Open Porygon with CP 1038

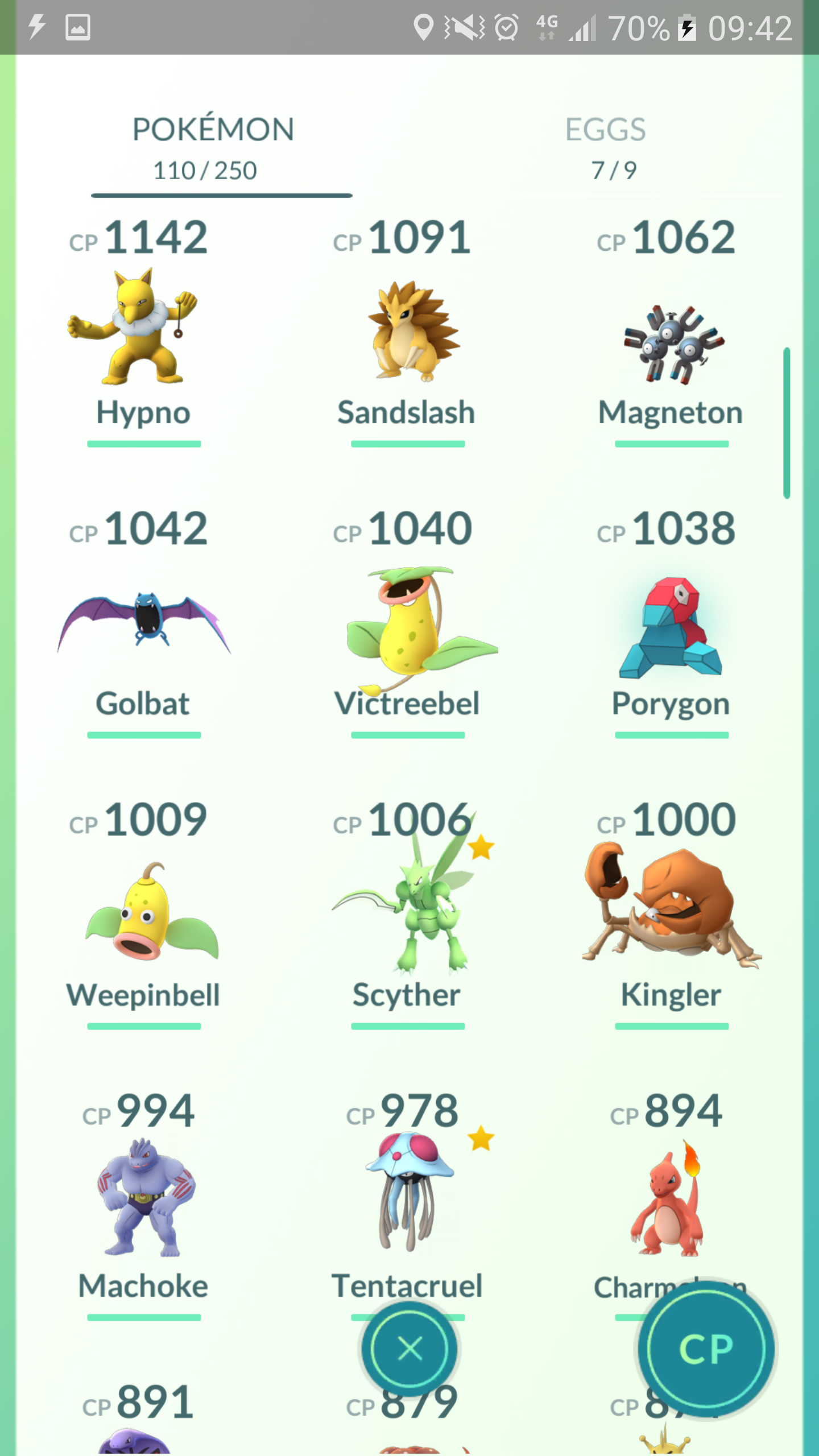[x=671, y=623]
